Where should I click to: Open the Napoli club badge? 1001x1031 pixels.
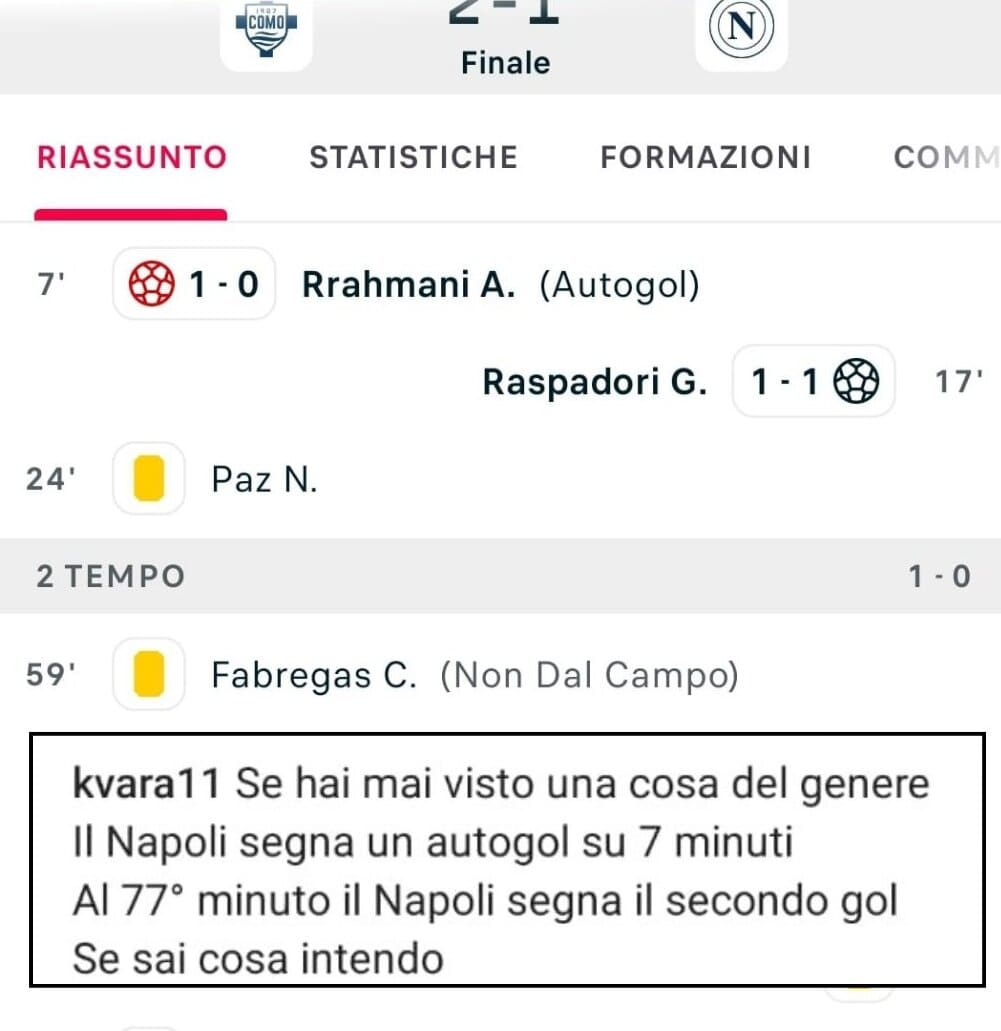(741, 28)
